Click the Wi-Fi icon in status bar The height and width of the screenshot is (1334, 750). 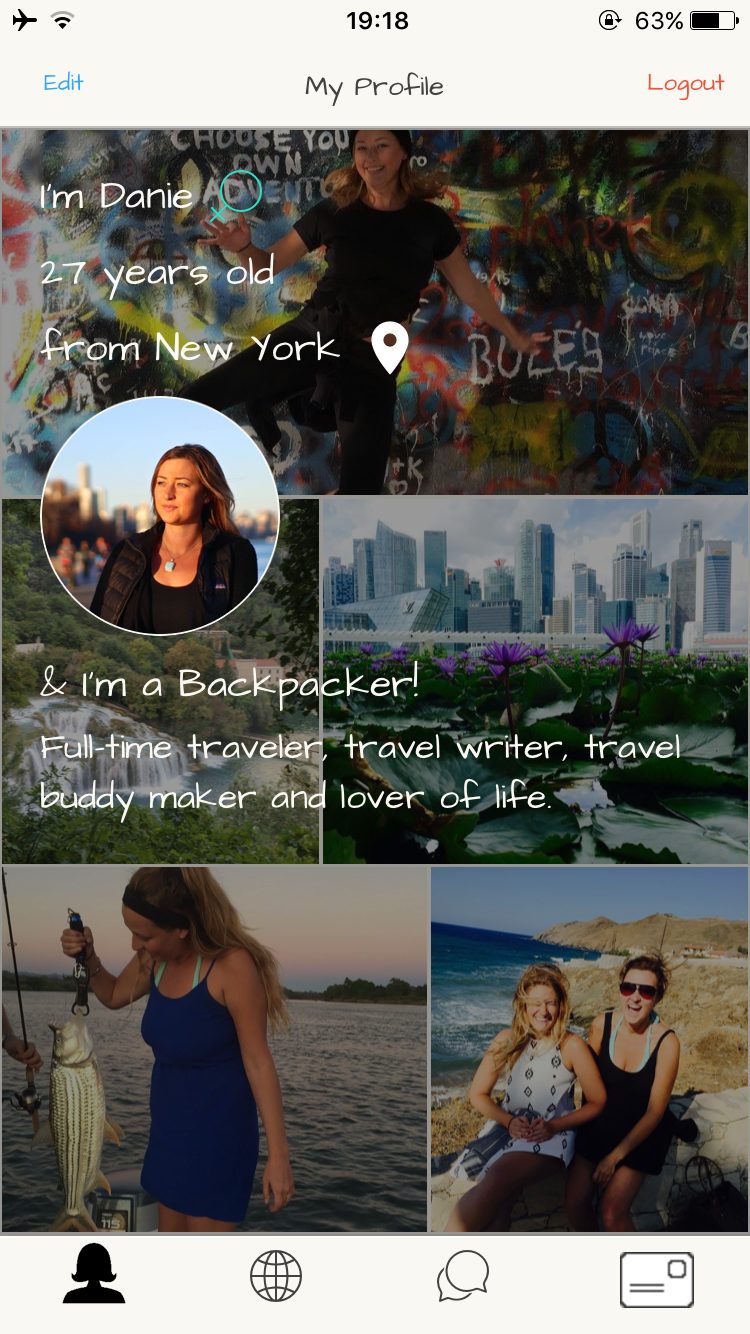coord(63,19)
